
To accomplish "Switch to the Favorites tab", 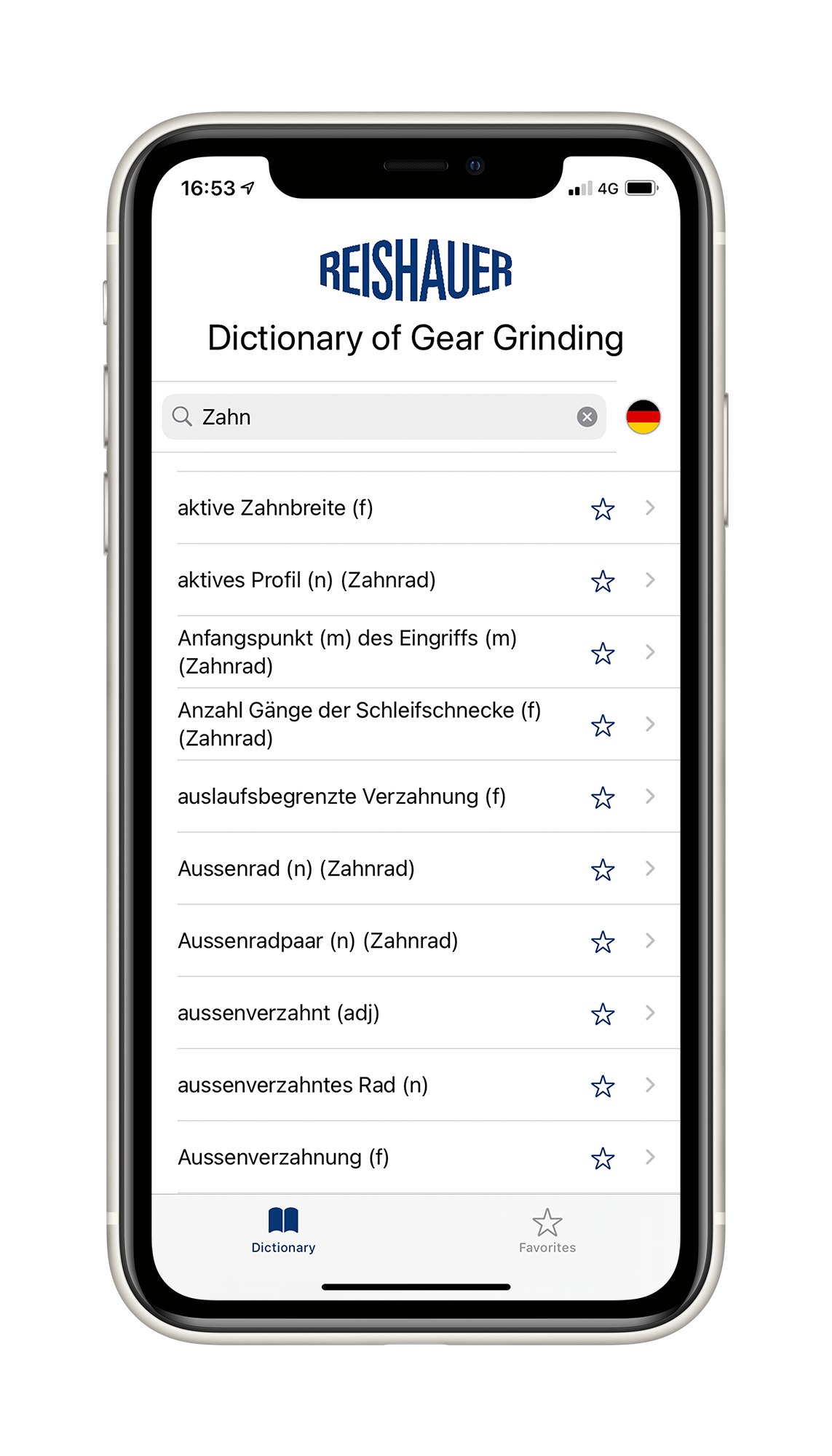I will point(547,1231).
